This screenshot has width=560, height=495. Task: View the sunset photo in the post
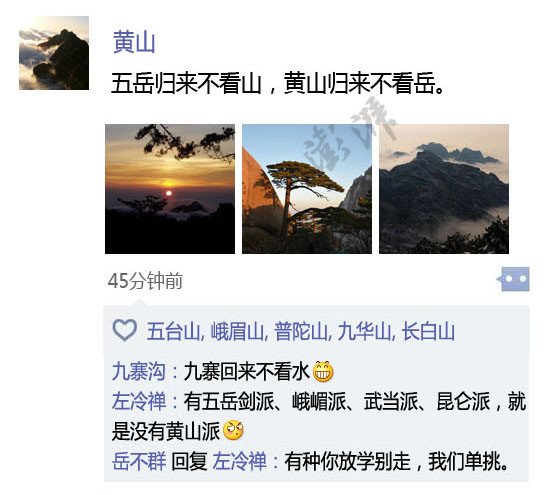coord(170,189)
